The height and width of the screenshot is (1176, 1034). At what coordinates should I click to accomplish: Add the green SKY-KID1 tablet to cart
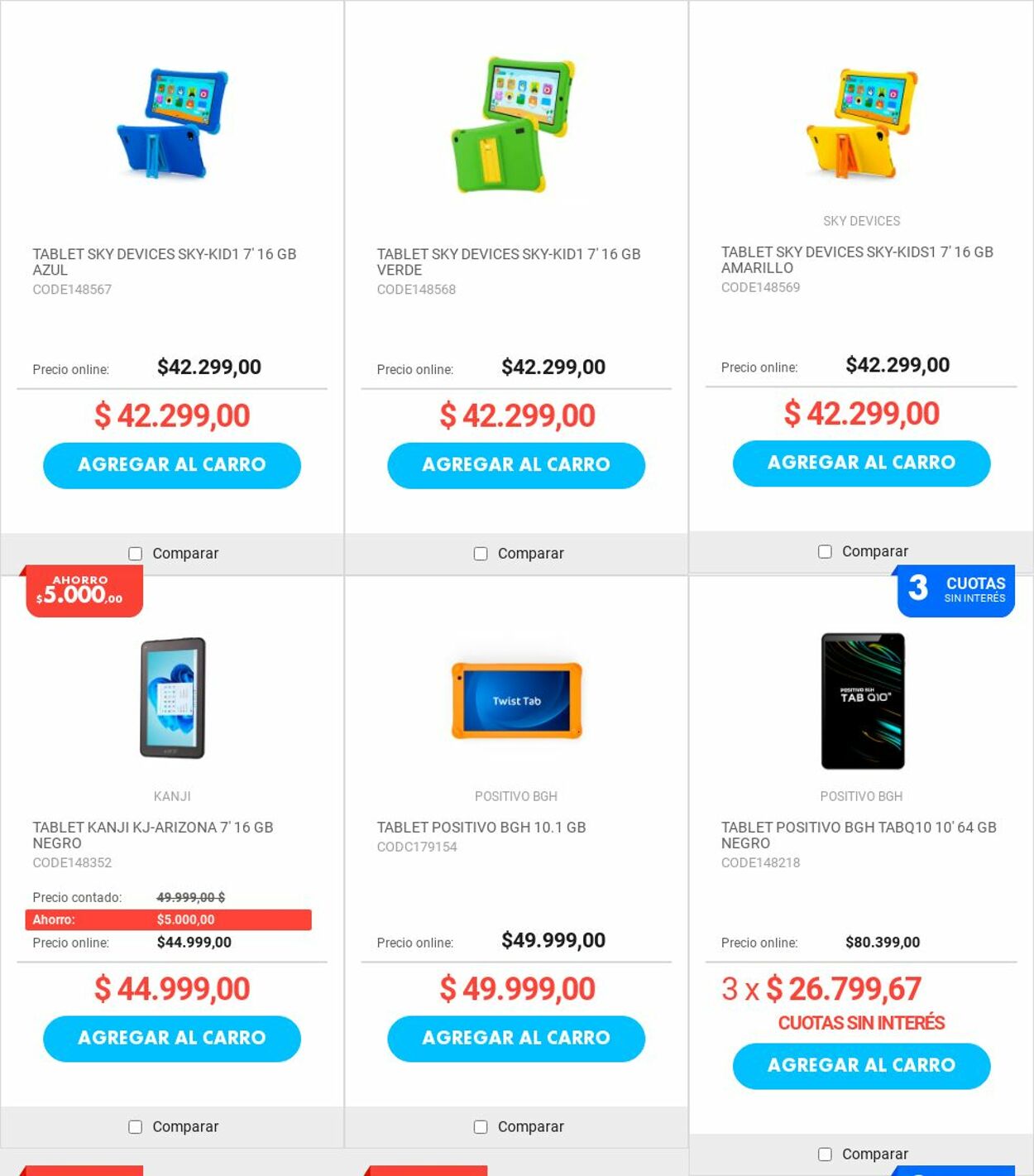click(x=515, y=465)
